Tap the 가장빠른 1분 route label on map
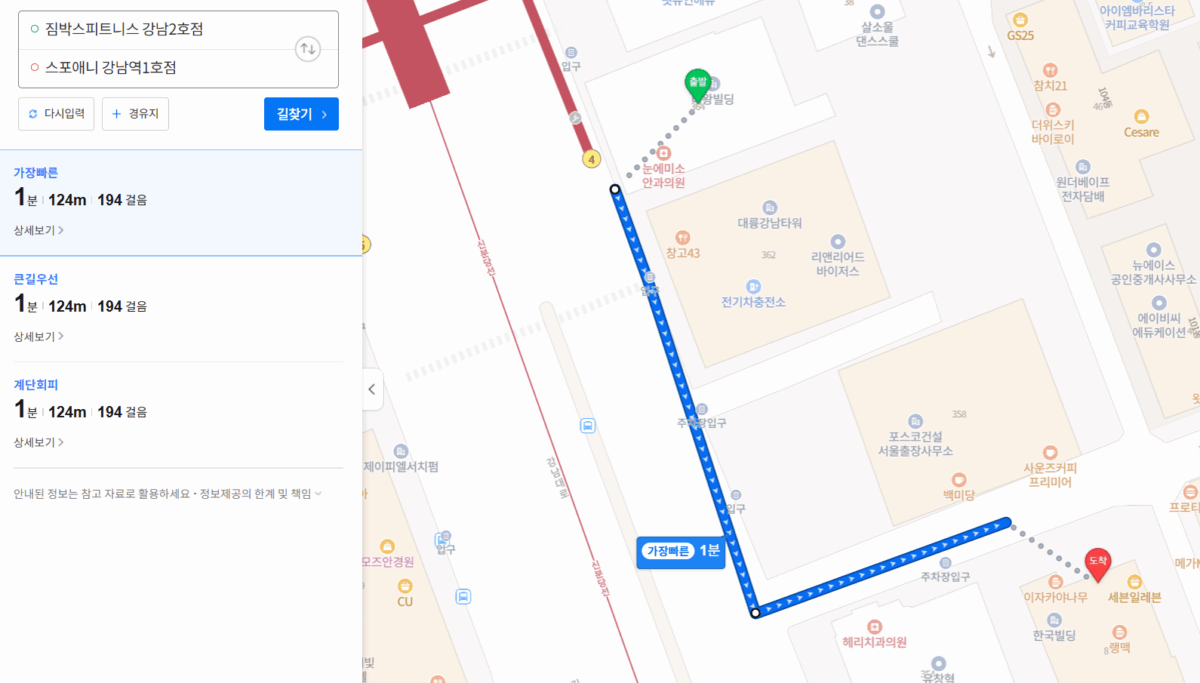1200x683 pixels. tap(681, 551)
